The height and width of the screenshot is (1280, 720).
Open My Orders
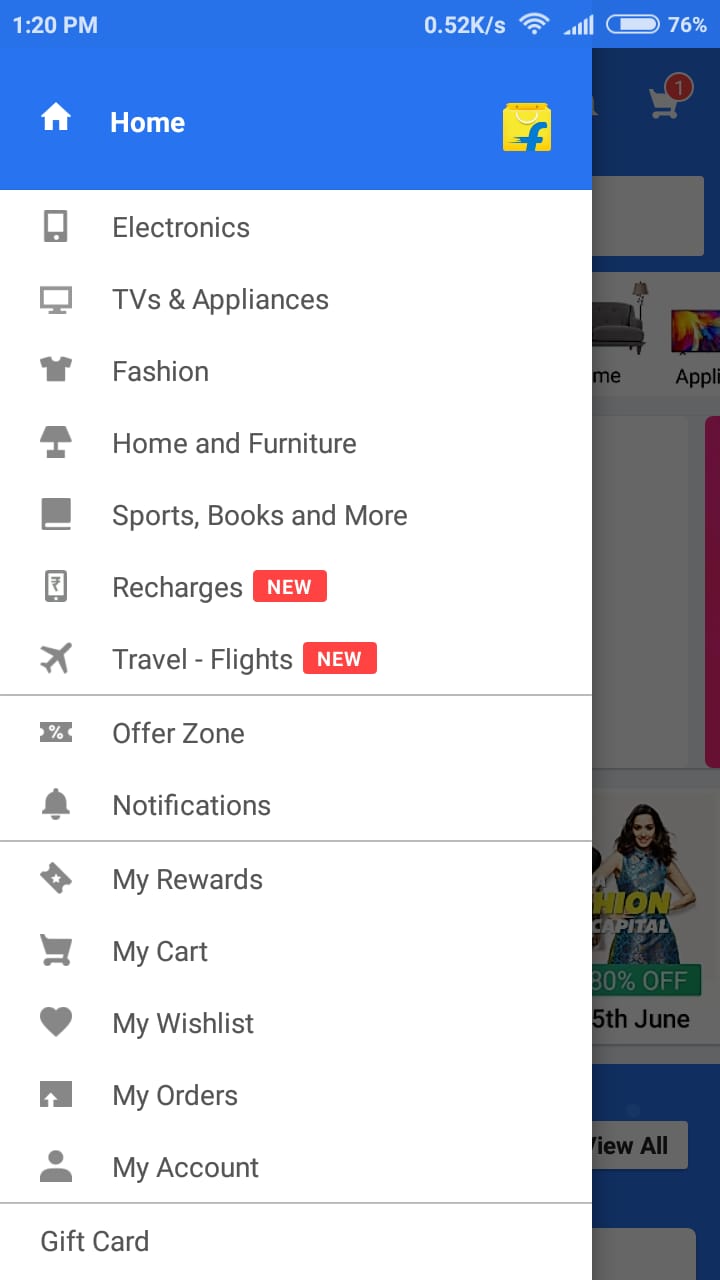tap(296, 1095)
